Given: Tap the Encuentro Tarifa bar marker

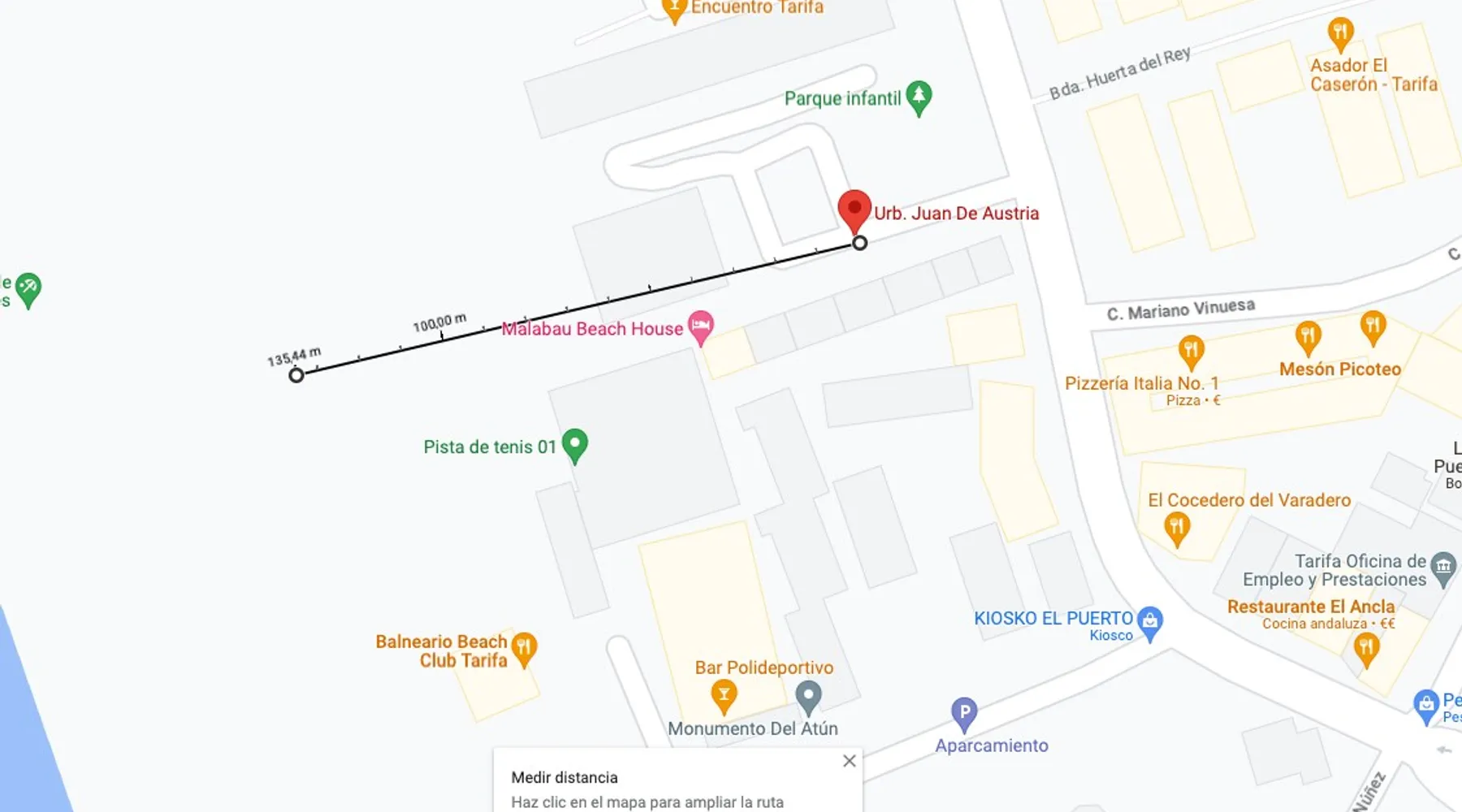Looking at the screenshot, I should pyautogui.click(x=673, y=10).
